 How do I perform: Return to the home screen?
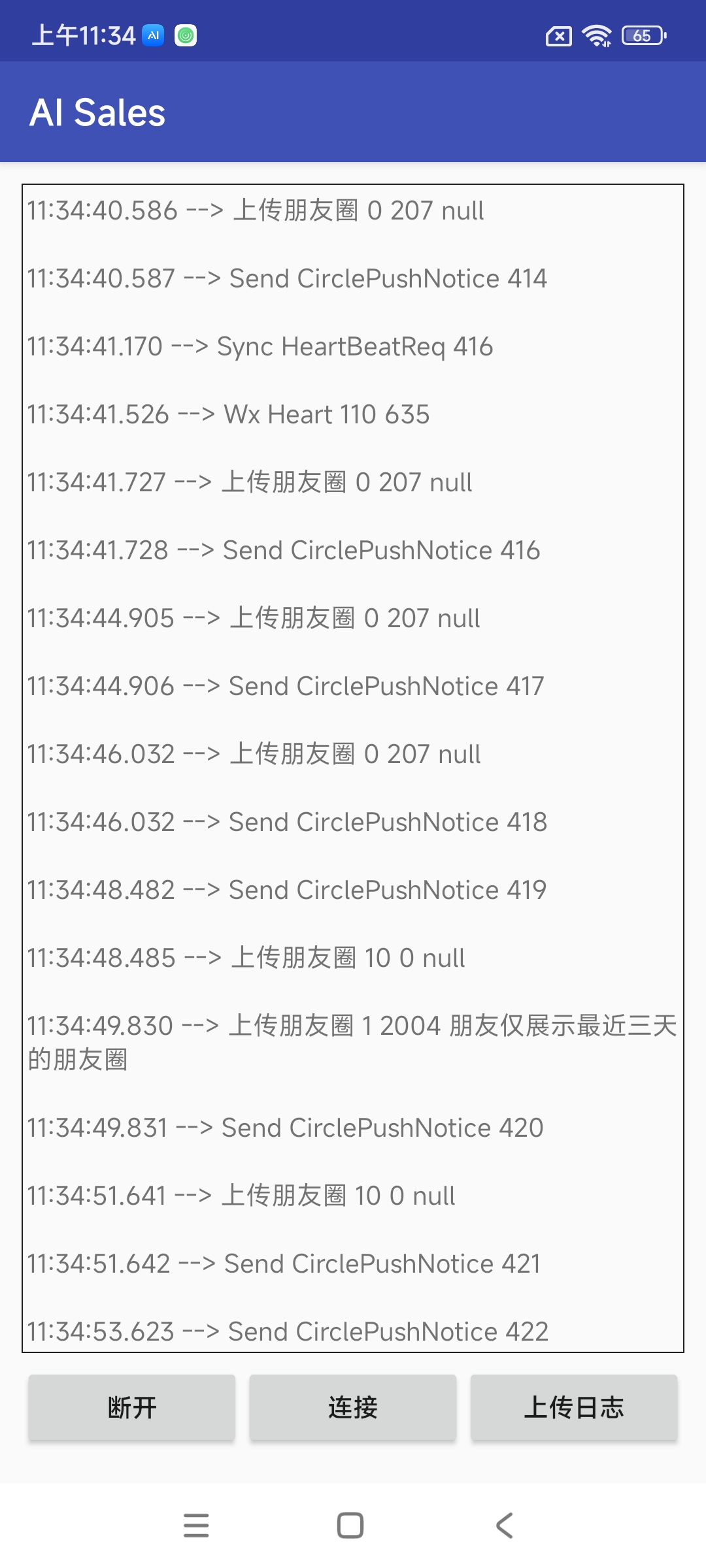click(350, 1526)
